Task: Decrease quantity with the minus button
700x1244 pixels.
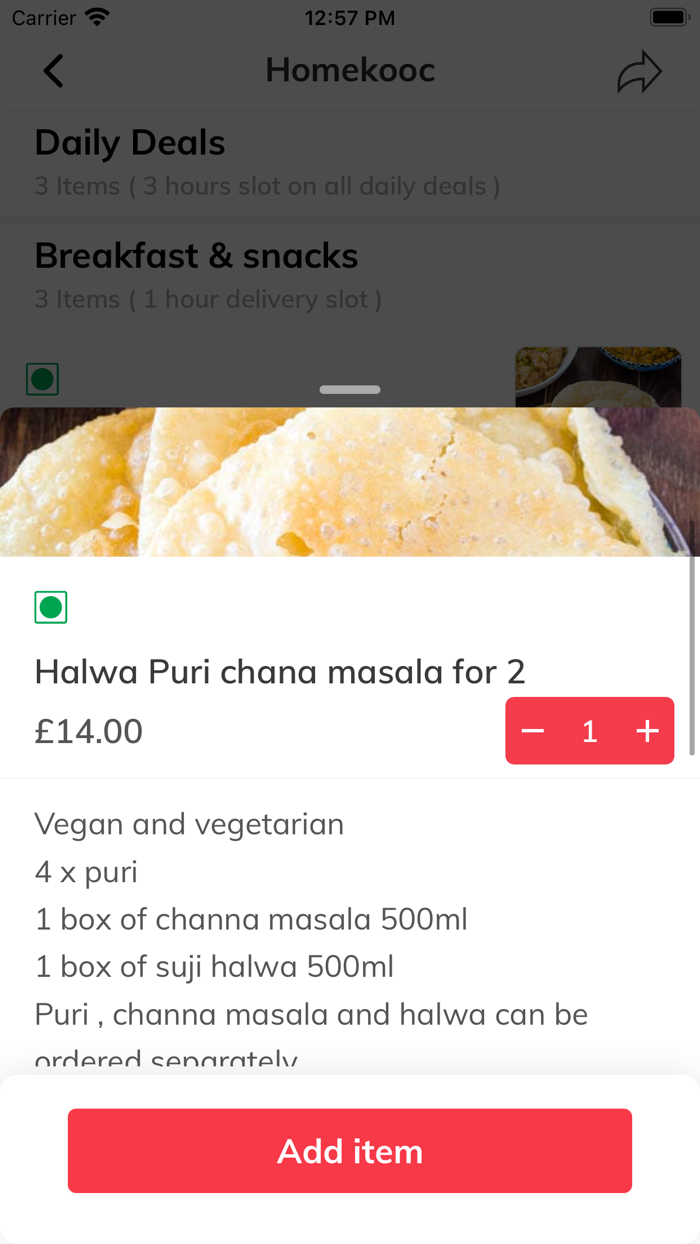Action: [533, 731]
